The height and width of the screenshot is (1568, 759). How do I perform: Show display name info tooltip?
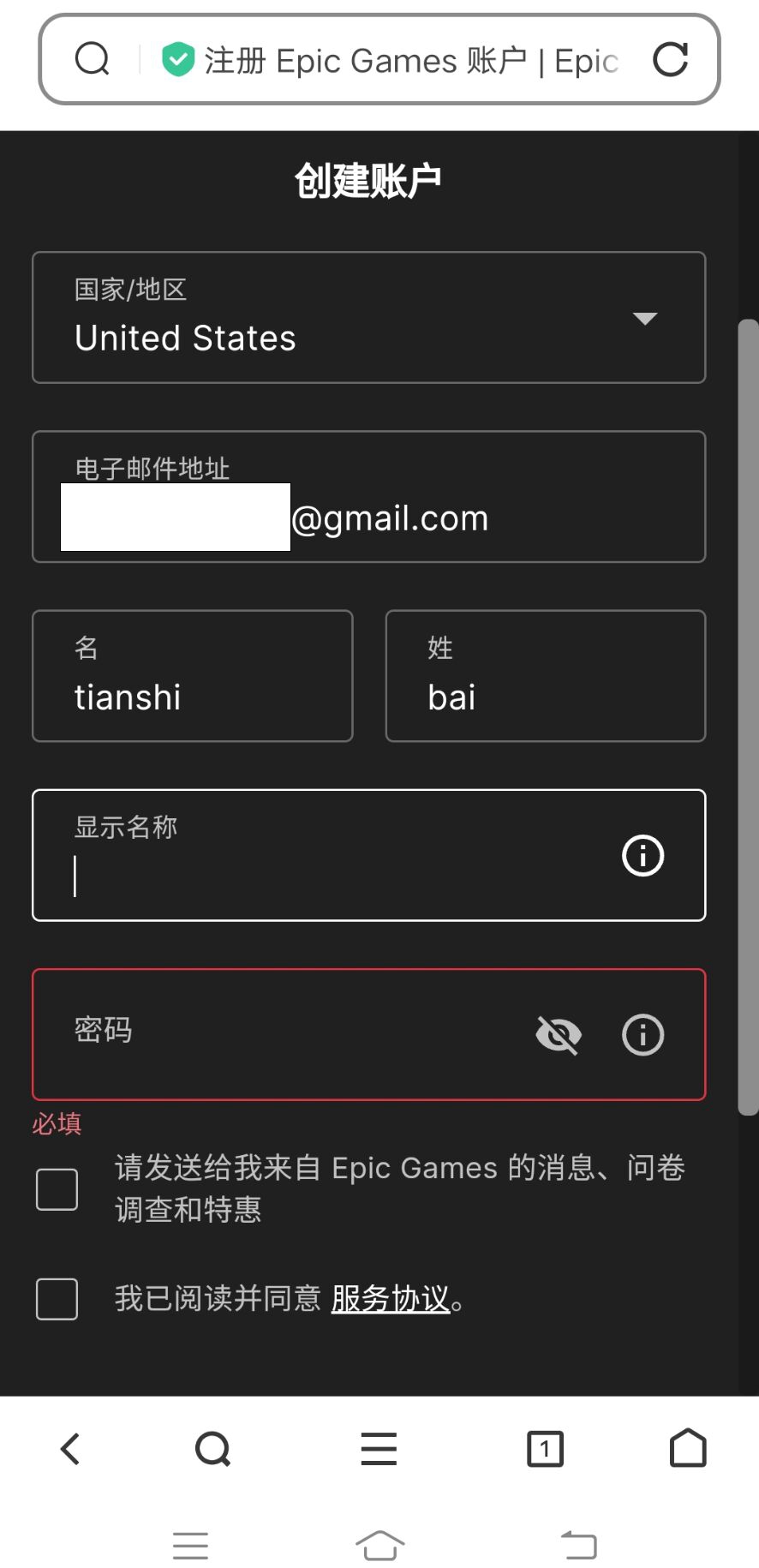pyautogui.click(x=642, y=855)
